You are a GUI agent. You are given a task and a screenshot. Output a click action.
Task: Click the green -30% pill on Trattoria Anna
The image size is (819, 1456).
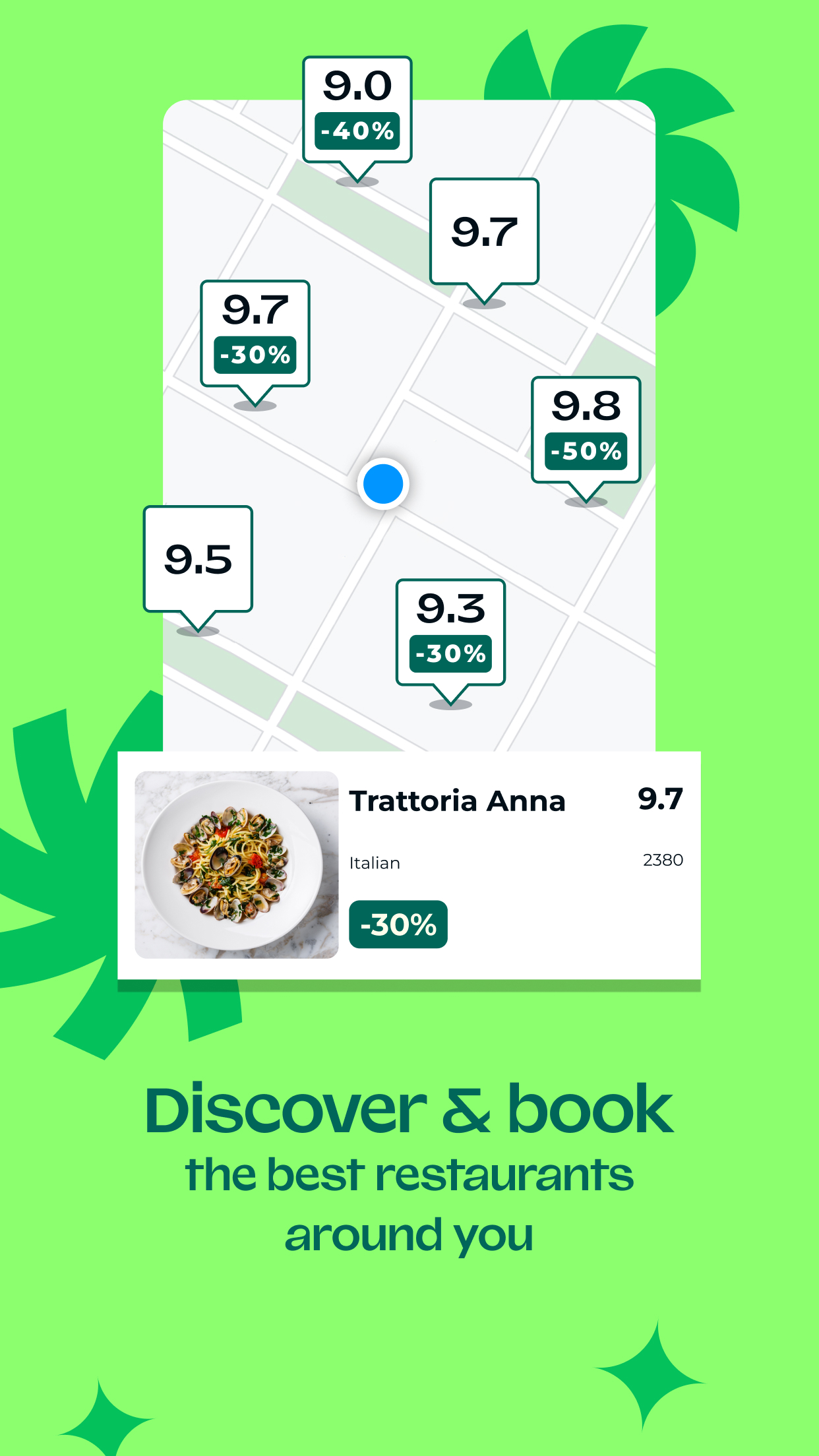click(x=398, y=925)
